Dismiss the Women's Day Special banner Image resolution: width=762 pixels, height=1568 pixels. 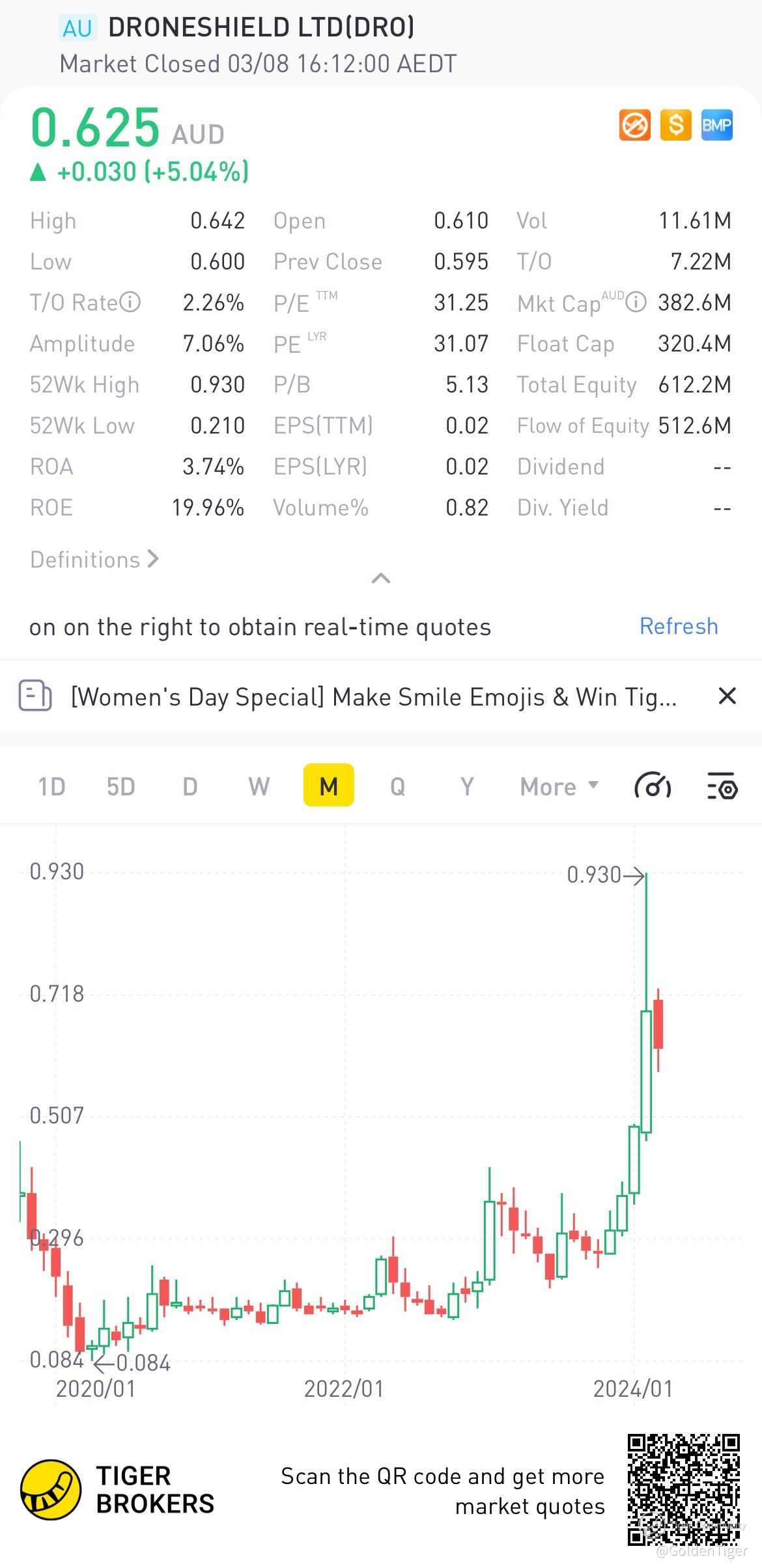click(x=727, y=696)
